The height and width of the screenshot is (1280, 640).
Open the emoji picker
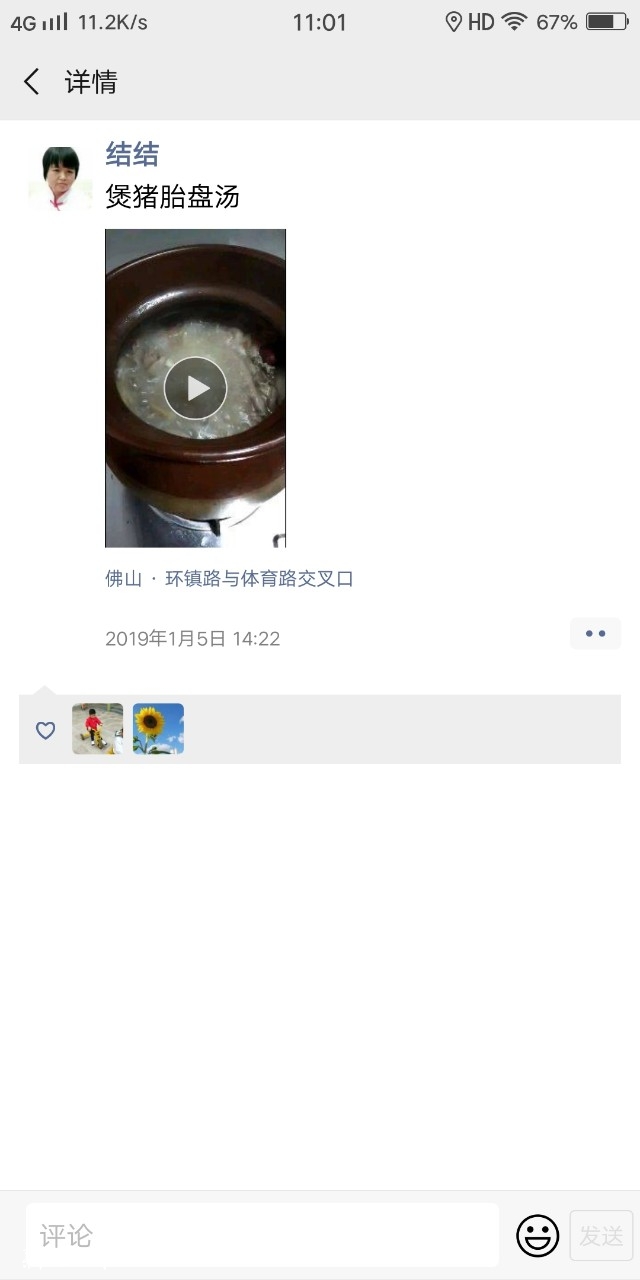coord(537,1235)
